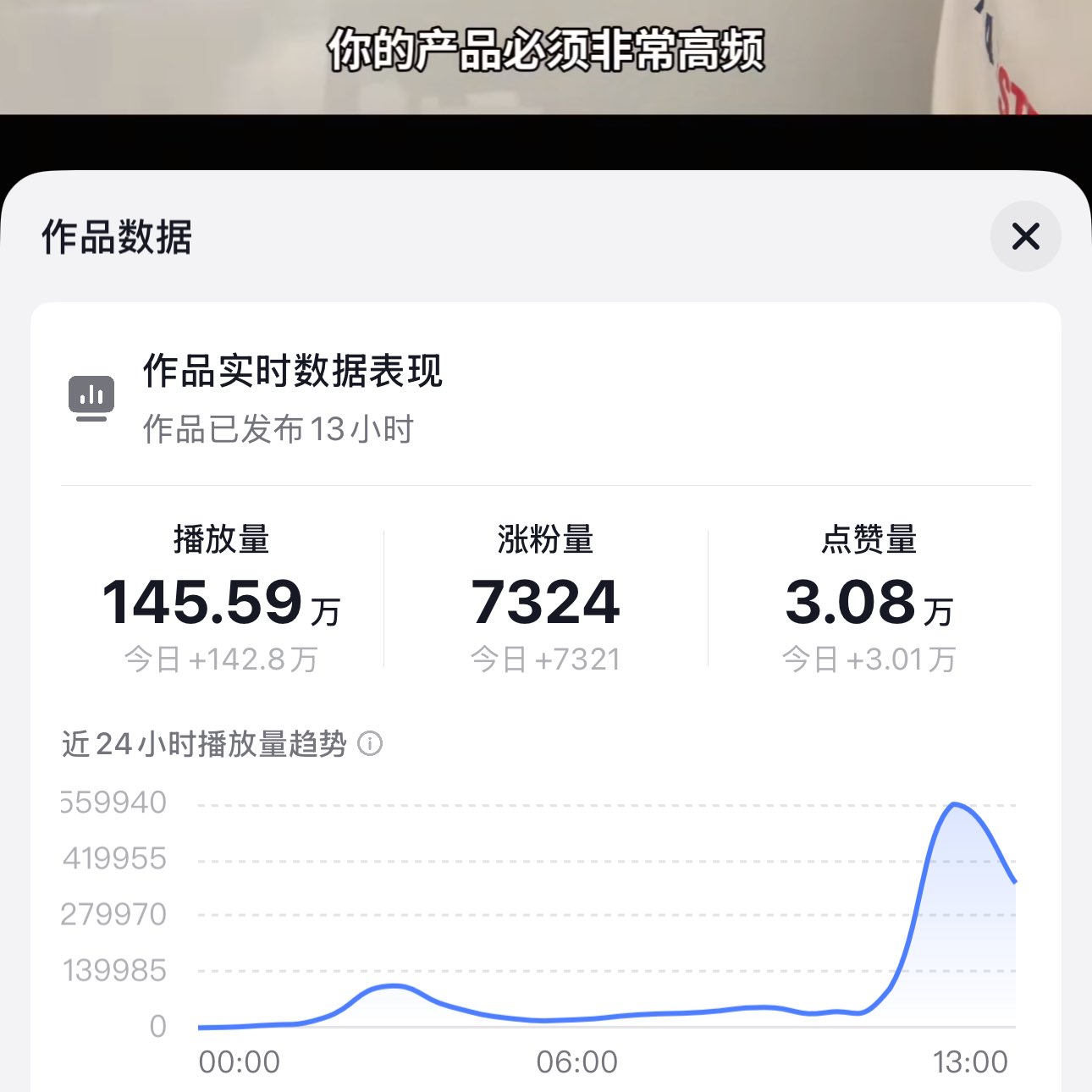Open info icon beside 近24小时播放量趋势
The width and height of the screenshot is (1092, 1092).
[x=370, y=744]
